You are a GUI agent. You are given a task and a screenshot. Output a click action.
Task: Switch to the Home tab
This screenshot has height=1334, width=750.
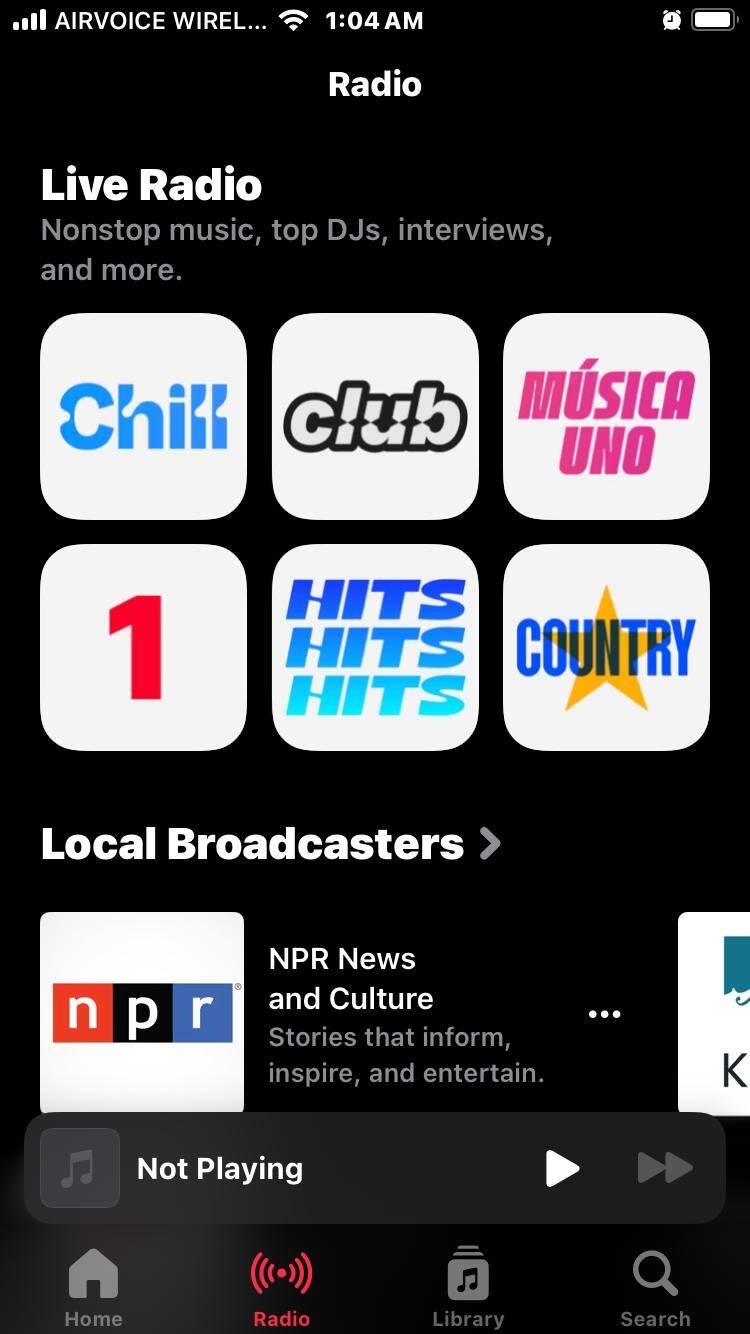(x=93, y=1288)
